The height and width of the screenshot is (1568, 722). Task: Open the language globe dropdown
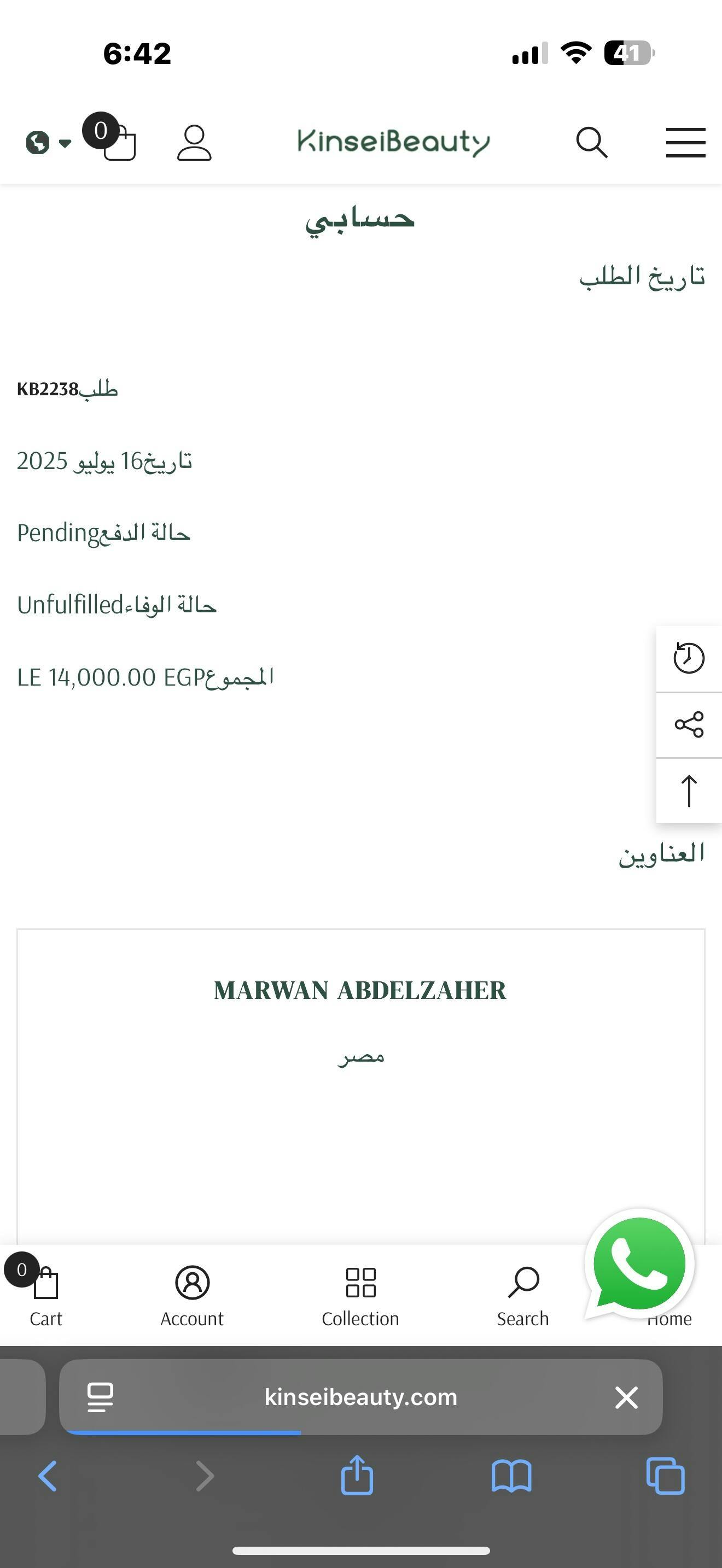[x=48, y=143]
